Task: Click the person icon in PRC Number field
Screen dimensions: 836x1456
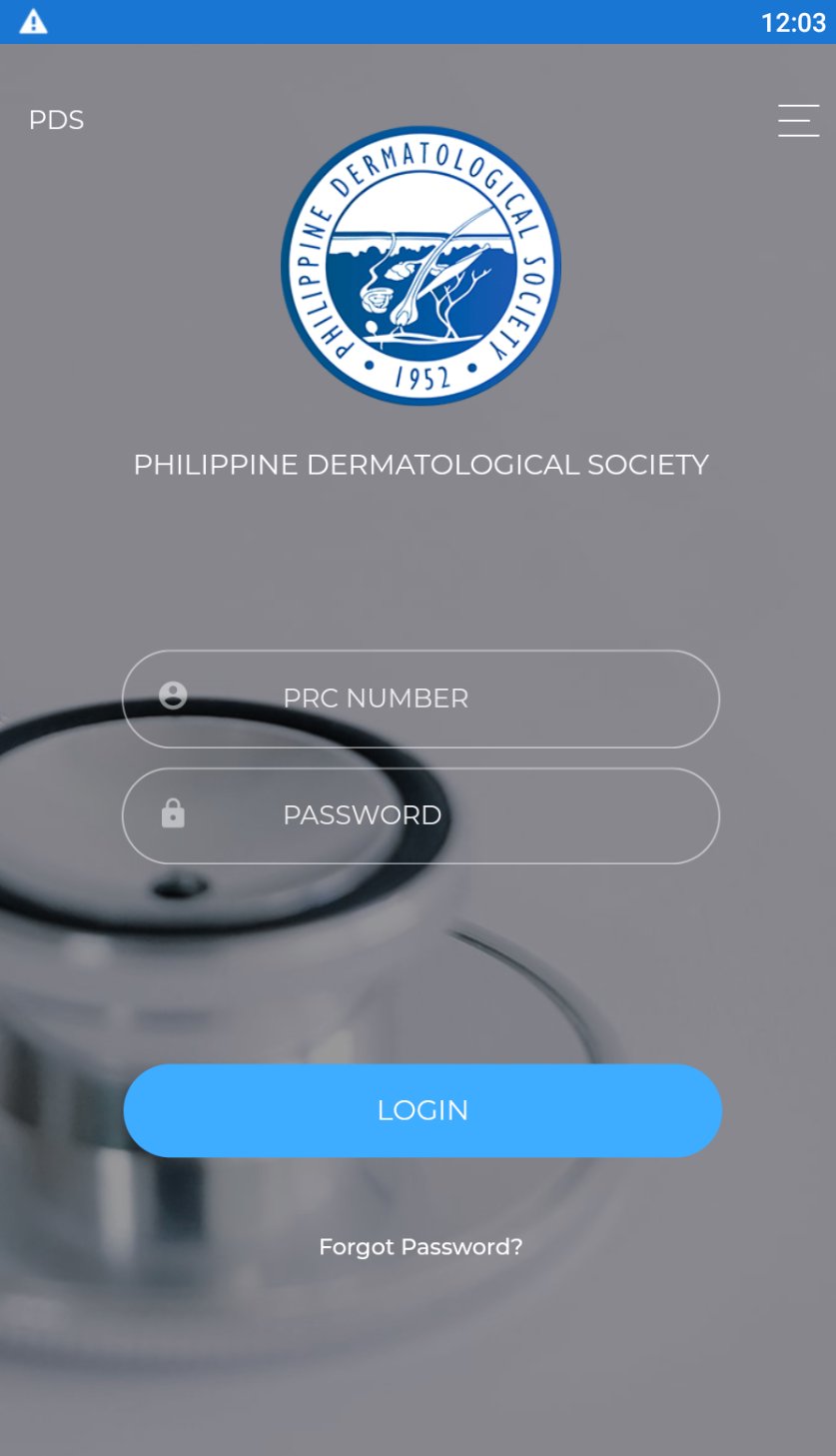Action: pyautogui.click(x=172, y=698)
